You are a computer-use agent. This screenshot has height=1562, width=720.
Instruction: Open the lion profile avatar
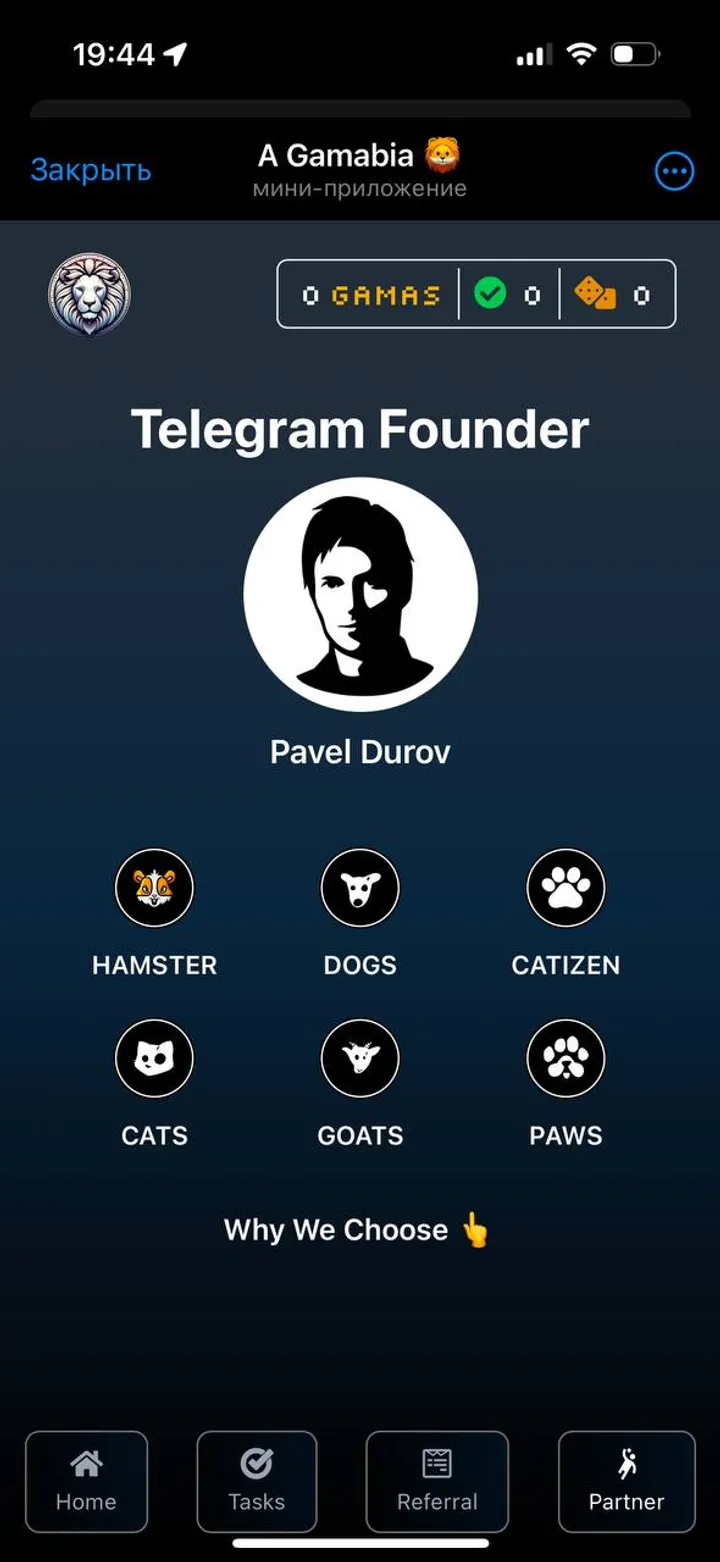point(90,294)
